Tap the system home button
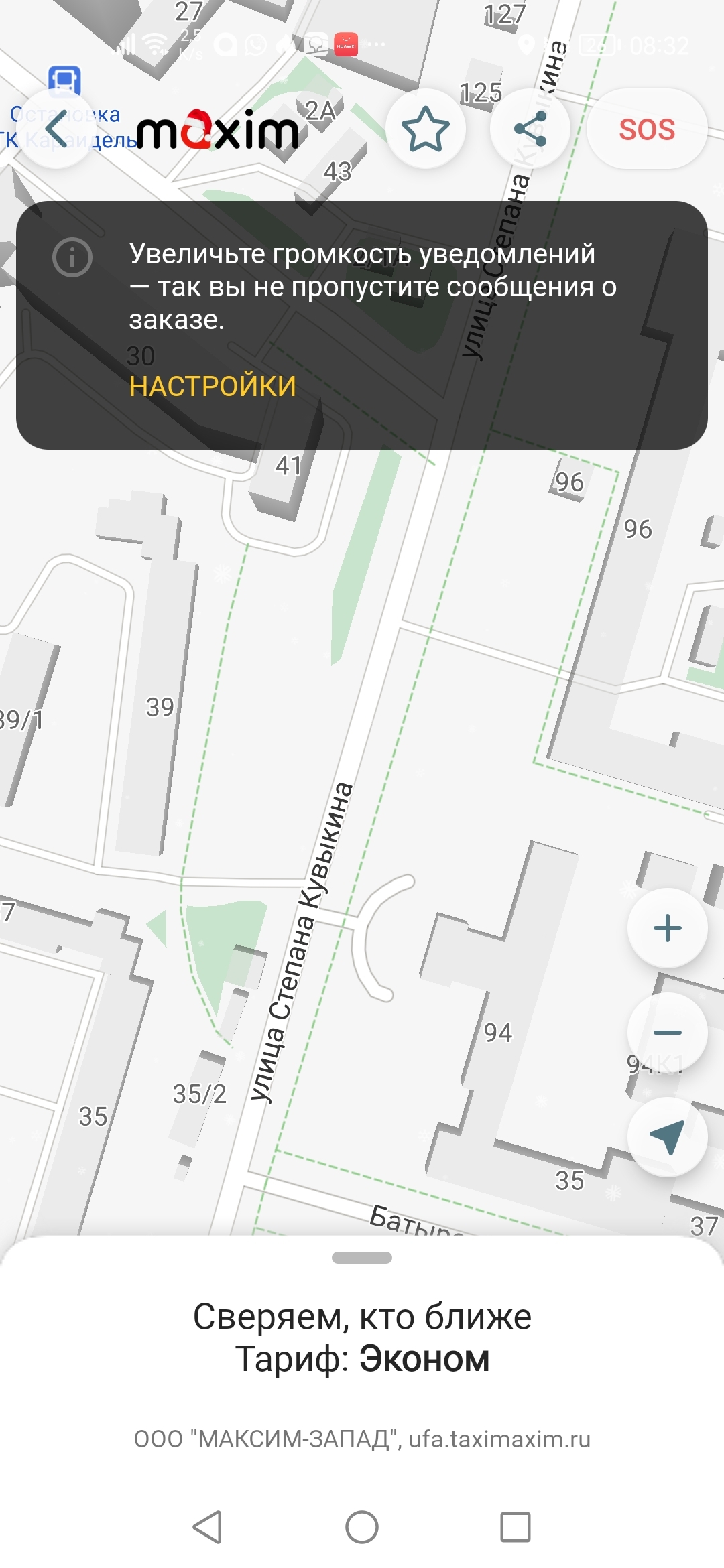 (362, 1528)
